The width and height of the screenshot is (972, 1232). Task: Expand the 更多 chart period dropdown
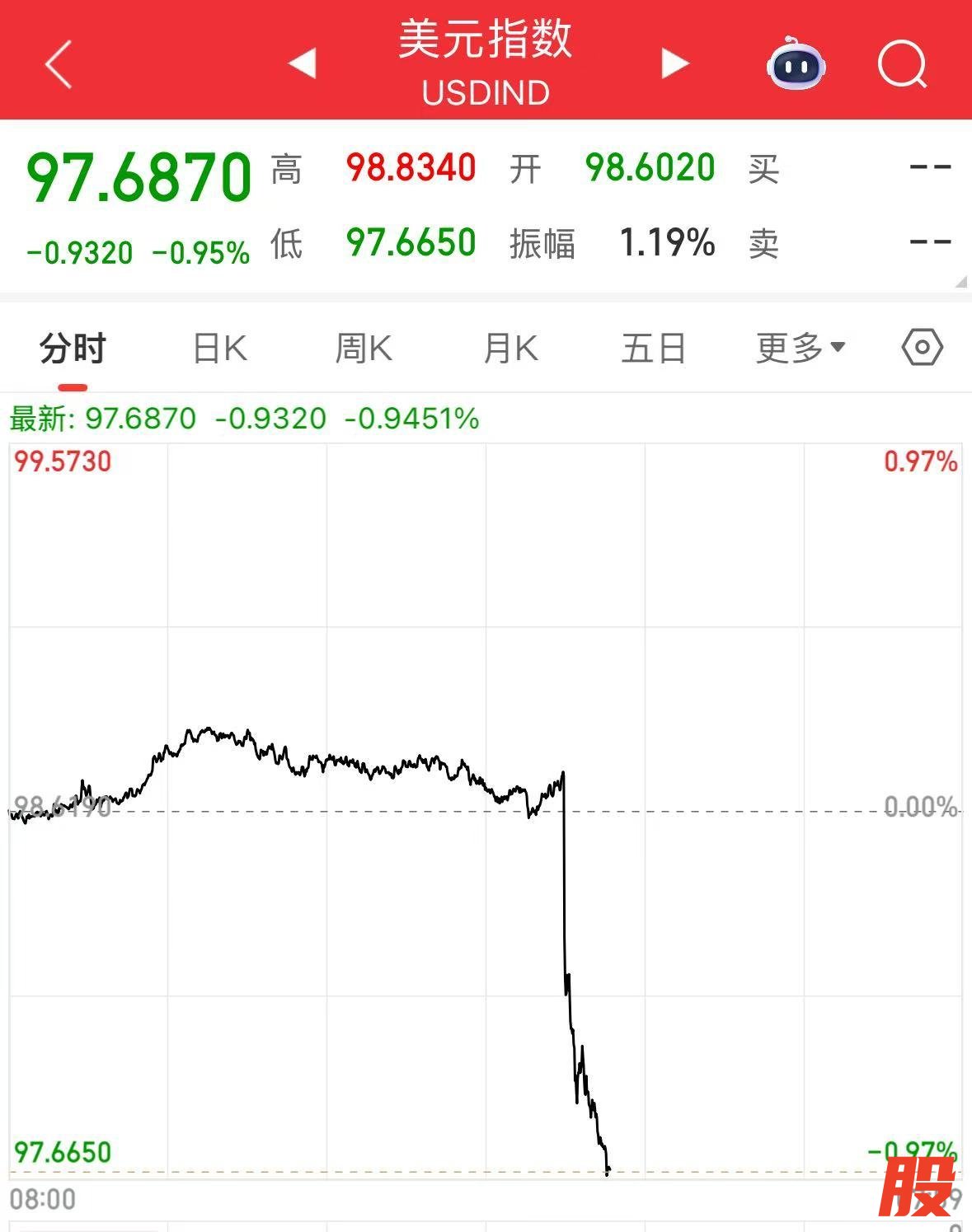[x=800, y=349]
